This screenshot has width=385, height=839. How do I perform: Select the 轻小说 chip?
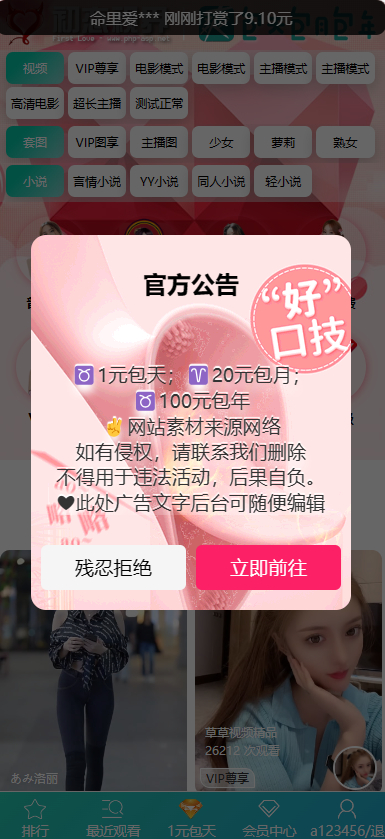(283, 181)
